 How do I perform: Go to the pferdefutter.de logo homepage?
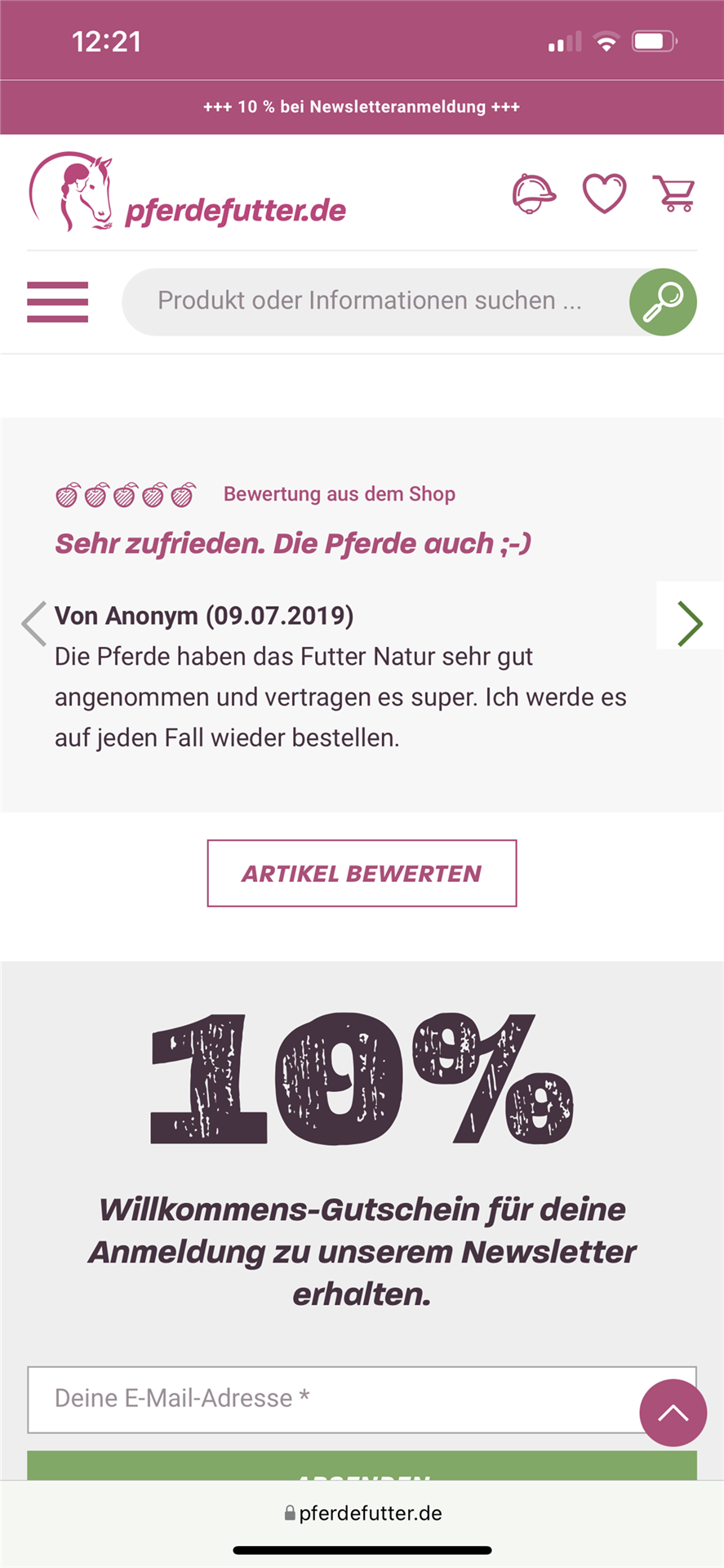coord(188,193)
